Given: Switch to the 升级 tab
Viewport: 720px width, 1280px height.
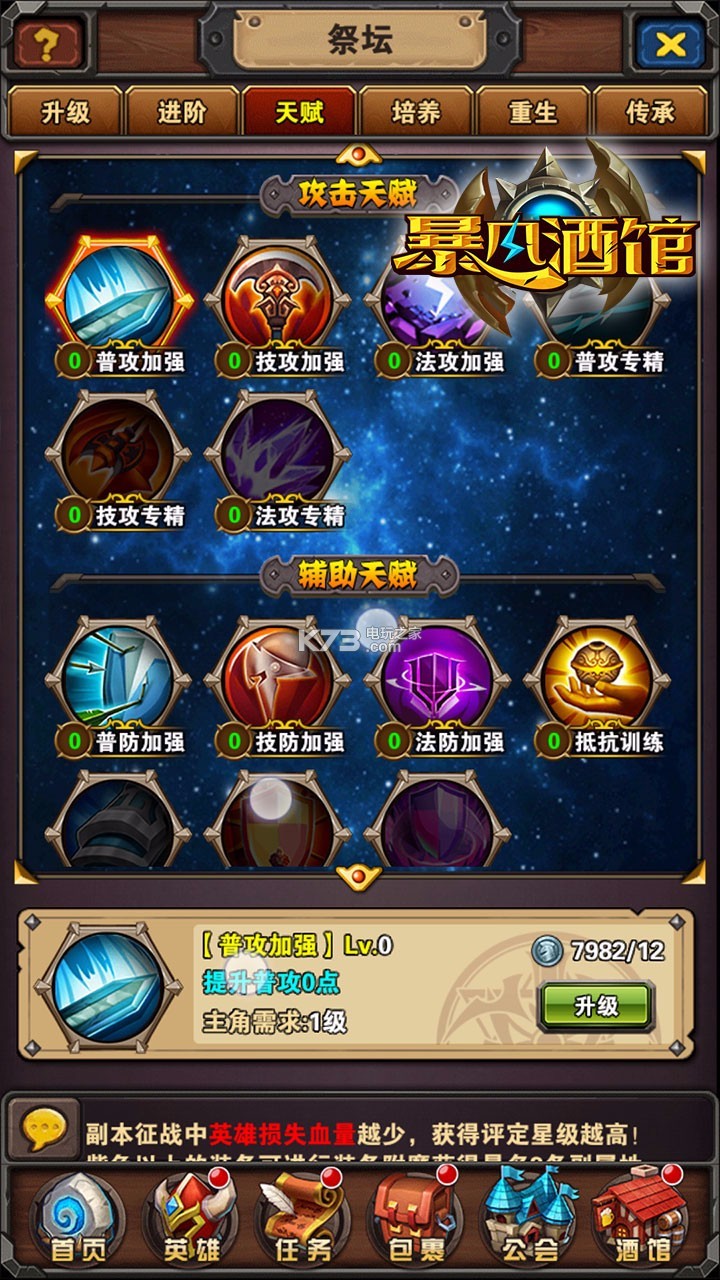Looking at the screenshot, I should point(65,111).
